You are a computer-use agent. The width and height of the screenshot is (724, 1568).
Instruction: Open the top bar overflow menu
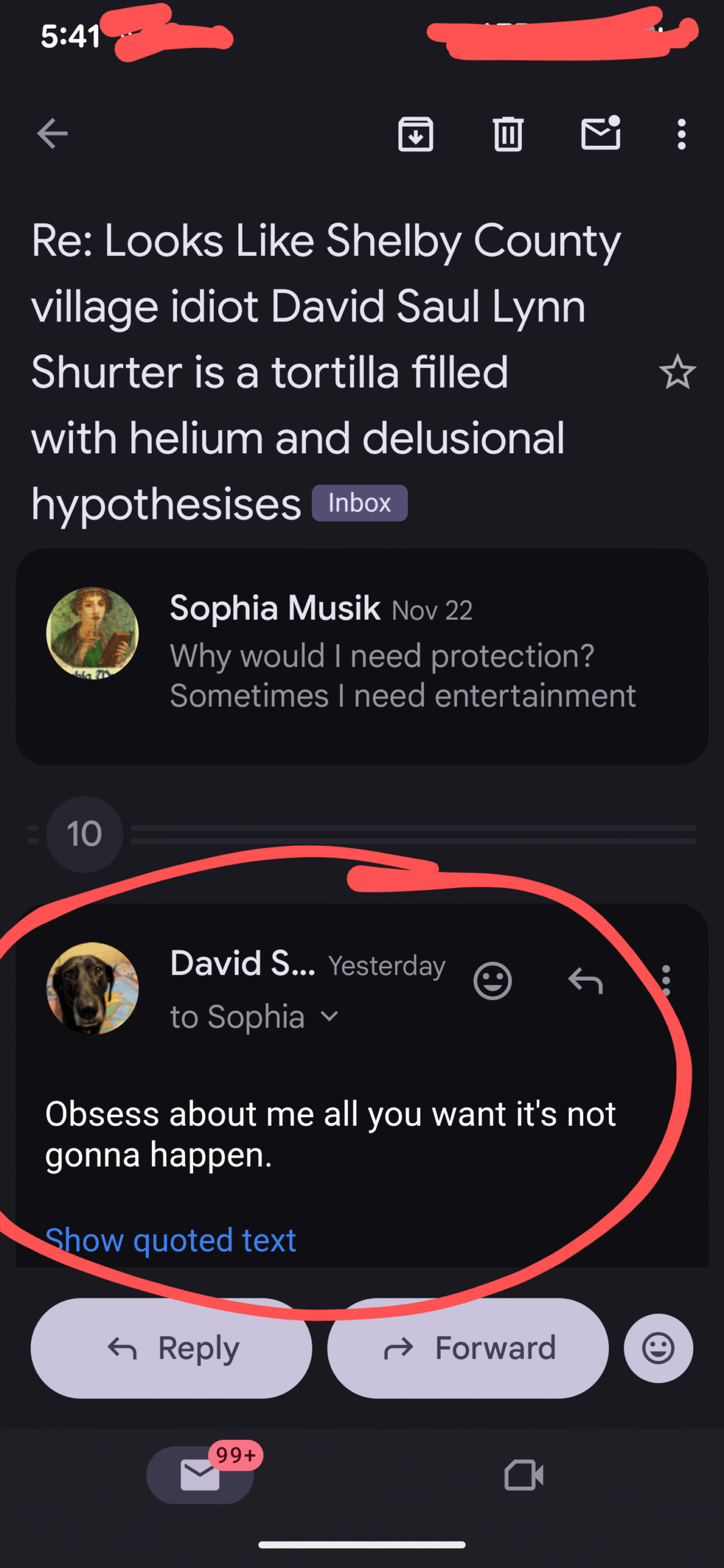point(681,134)
